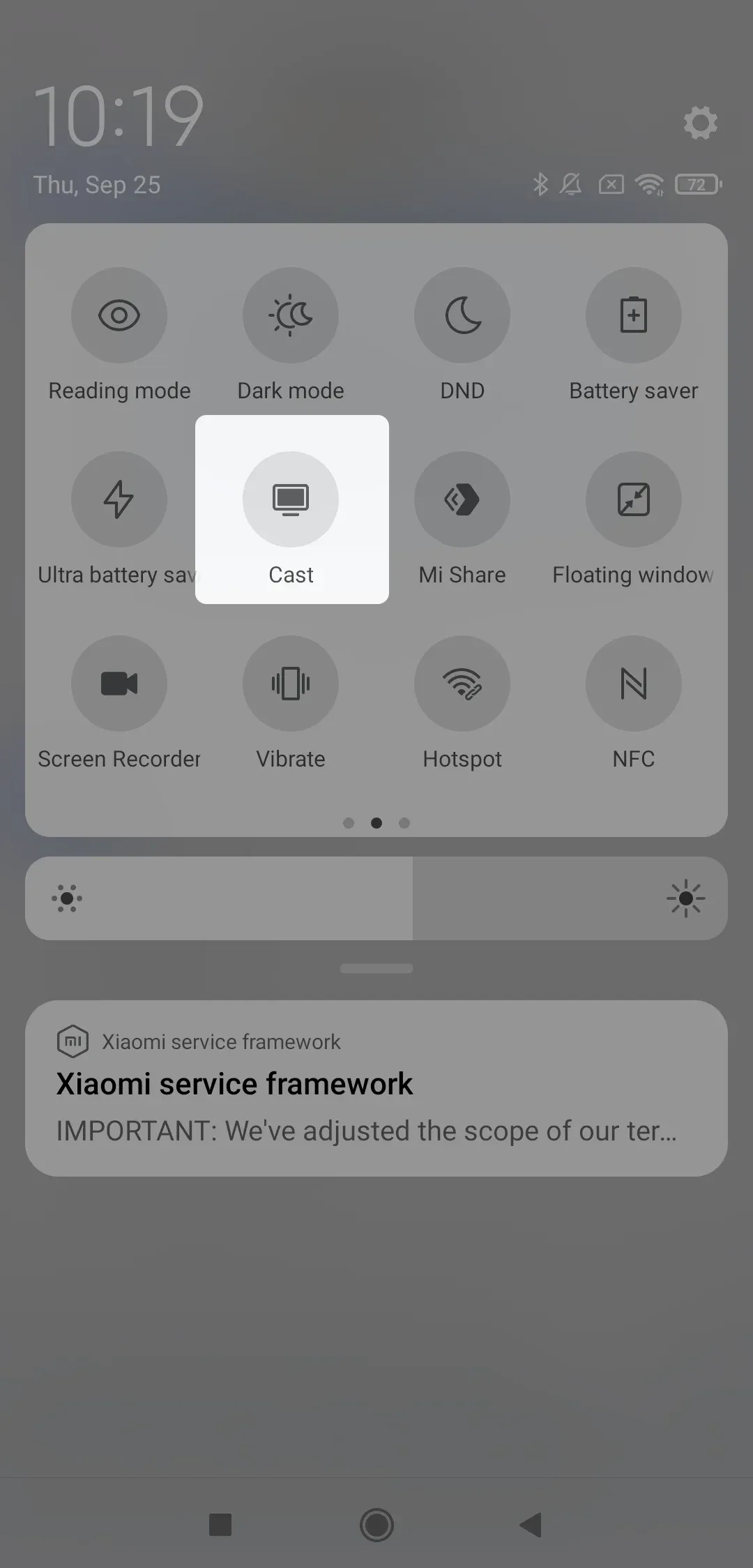The height and width of the screenshot is (1568, 753).
Task: Activate Floating window
Action: click(x=633, y=499)
